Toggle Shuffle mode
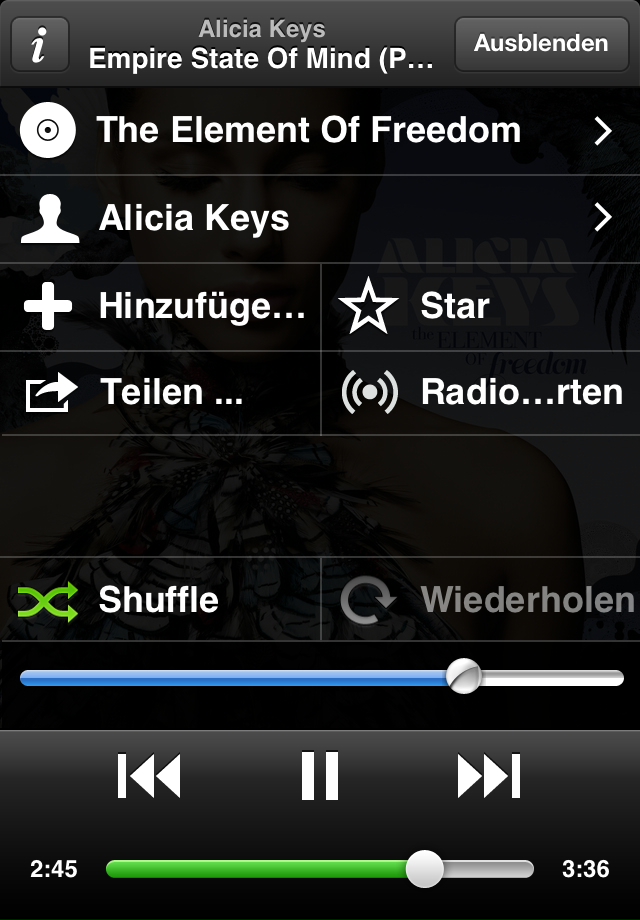The height and width of the screenshot is (920, 640). pyautogui.click(x=160, y=600)
